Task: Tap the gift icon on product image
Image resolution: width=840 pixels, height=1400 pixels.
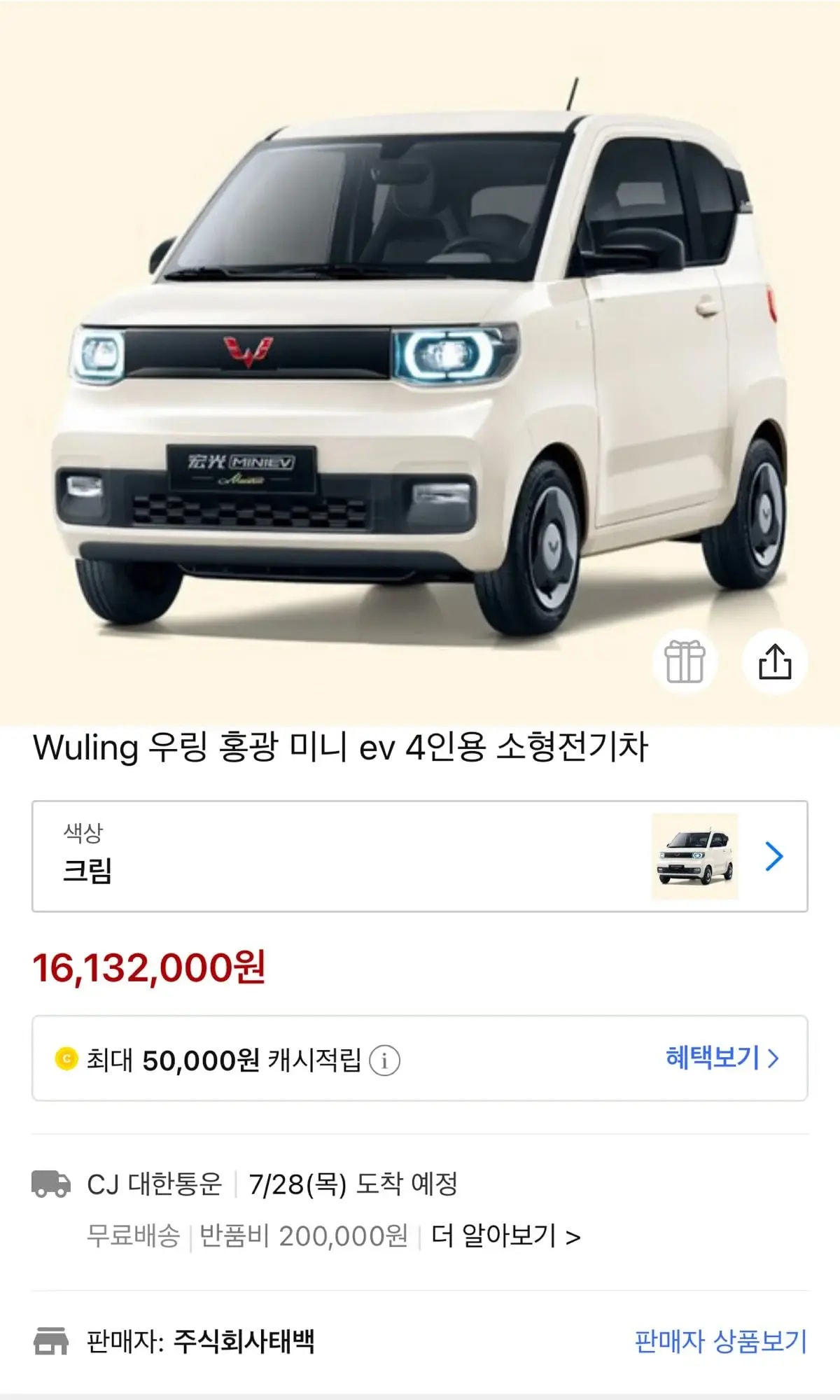Action: 685,661
